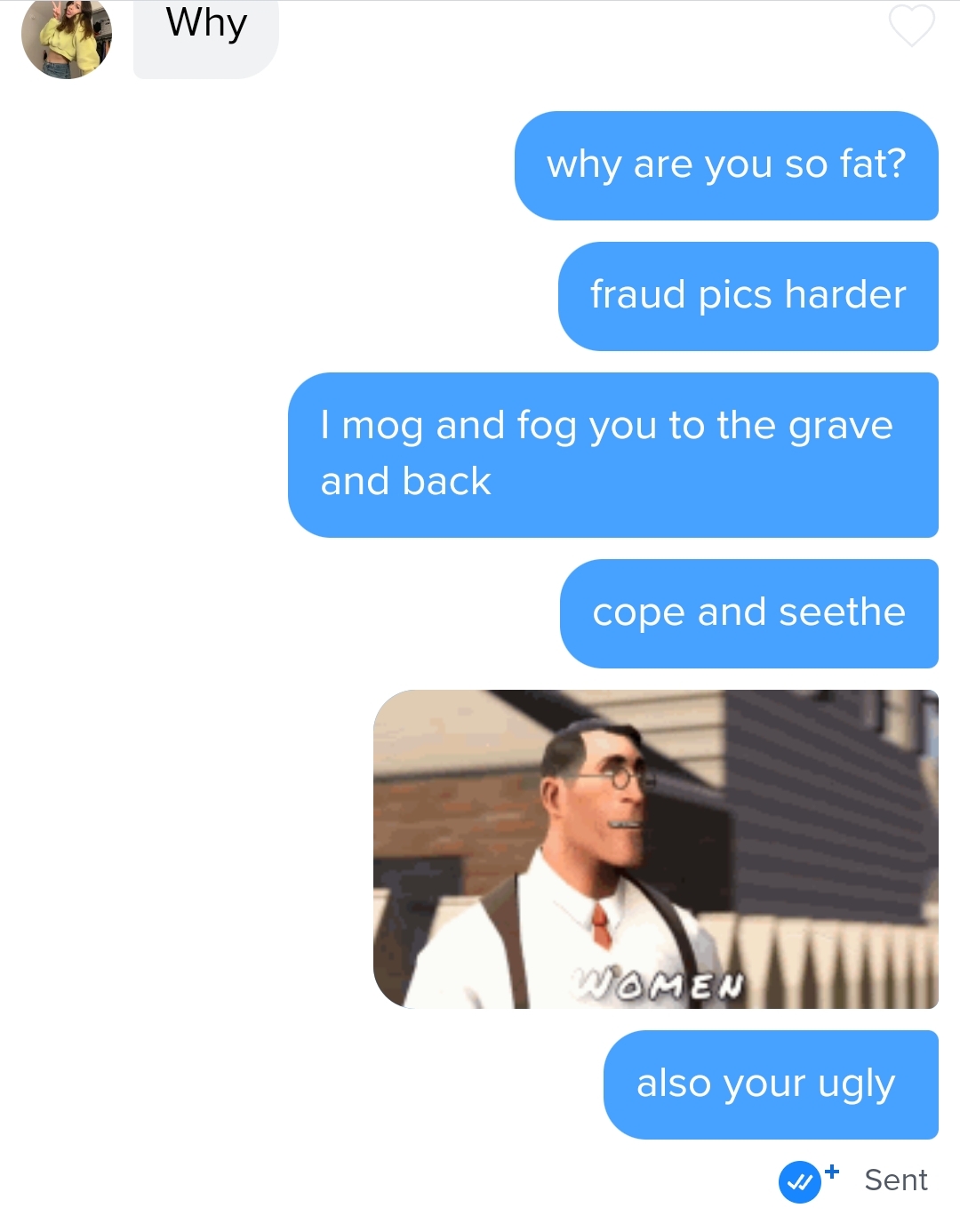Screen dimensions: 960x1232
Task: Like the "Why" message with the heart
Action: (911, 25)
